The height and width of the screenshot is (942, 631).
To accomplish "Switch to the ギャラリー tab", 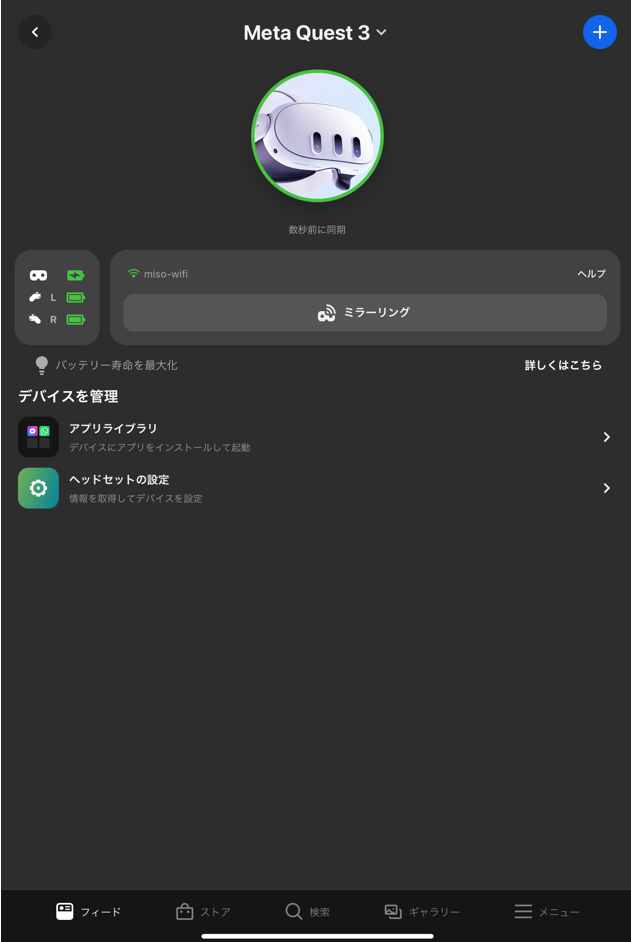I will [422, 911].
